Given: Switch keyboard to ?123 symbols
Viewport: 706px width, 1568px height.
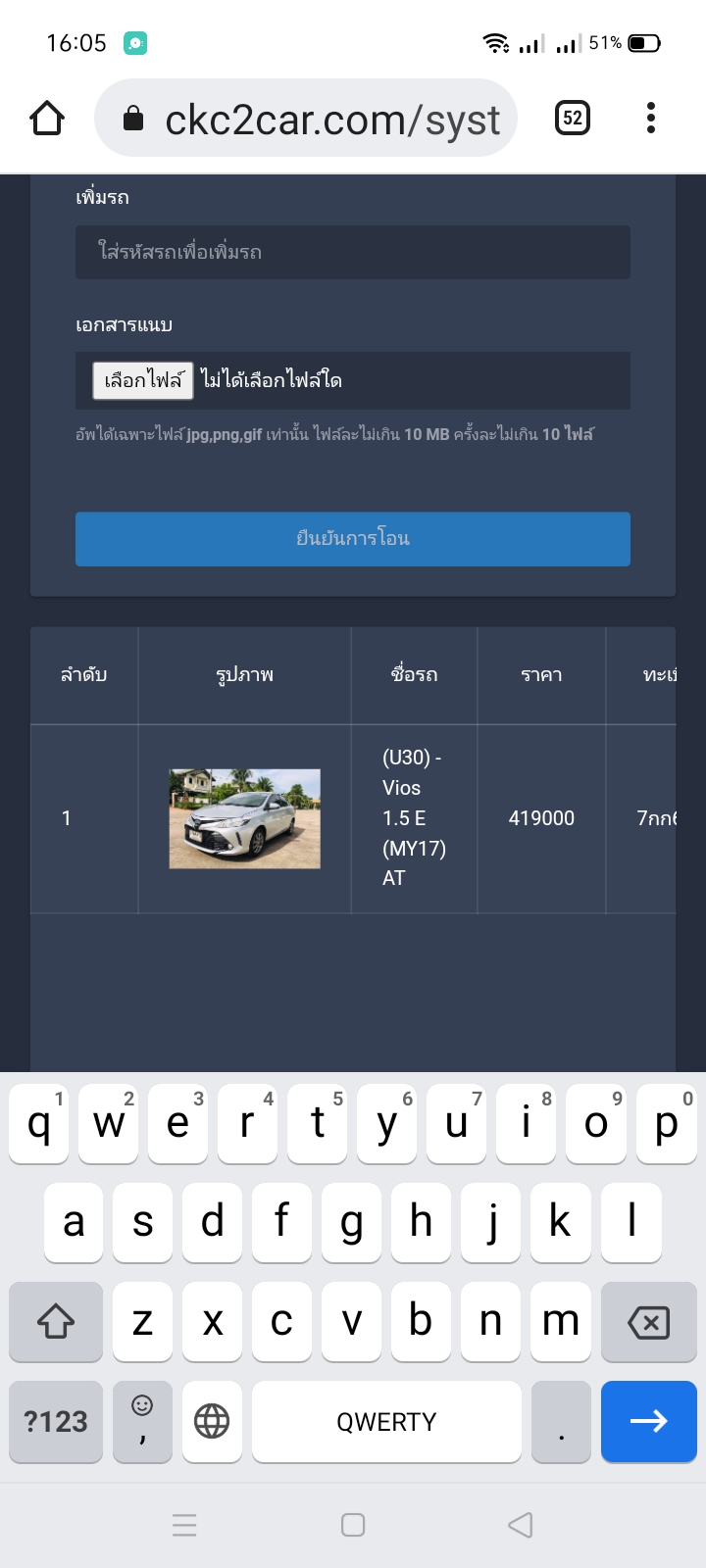Looking at the screenshot, I should [56, 1422].
